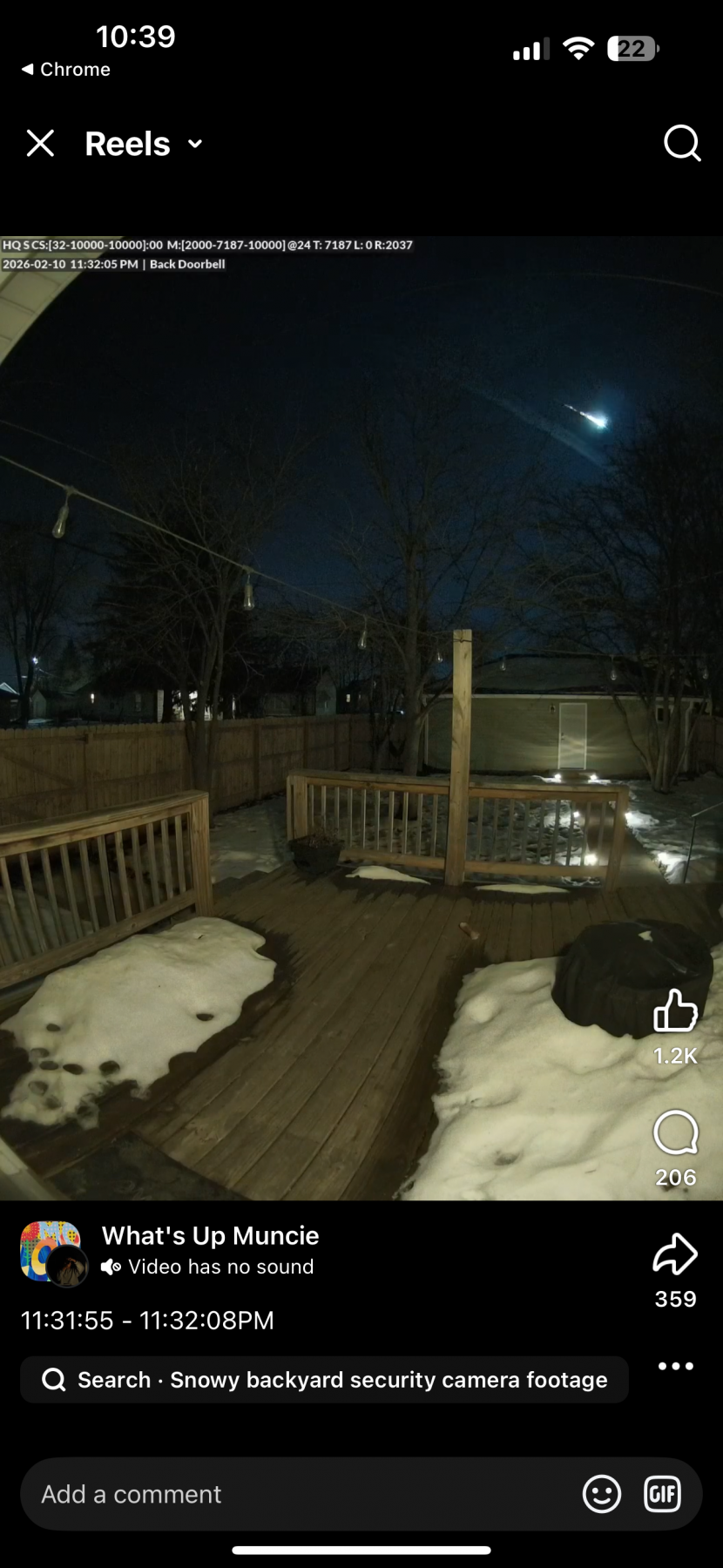The width and height of the screenshot is (723, 1568).
Task: Expand the Reels dropdown menu
Action: click(x=195, y=144)
